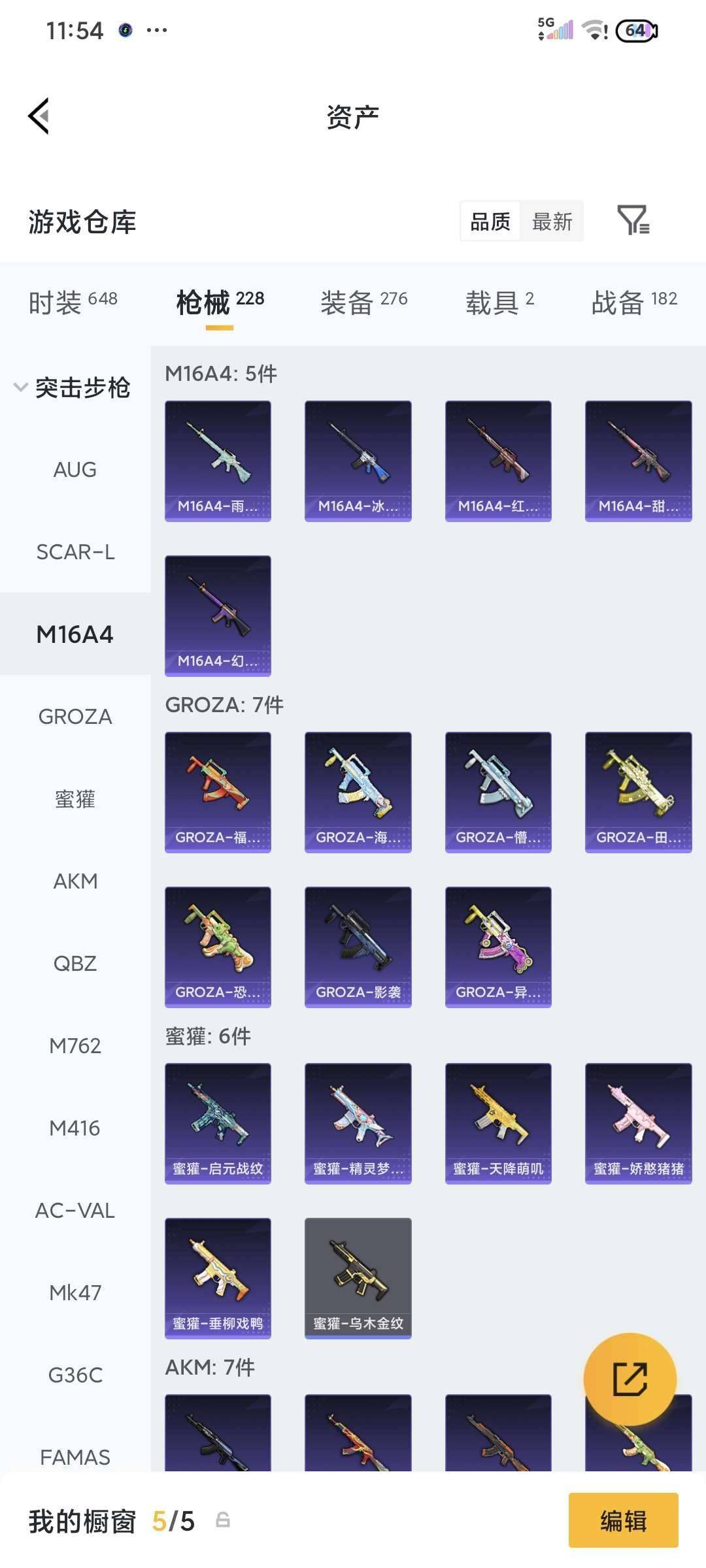Select SCAR-L in the side list
The image size is (706, 1568).
coord(75,552)
